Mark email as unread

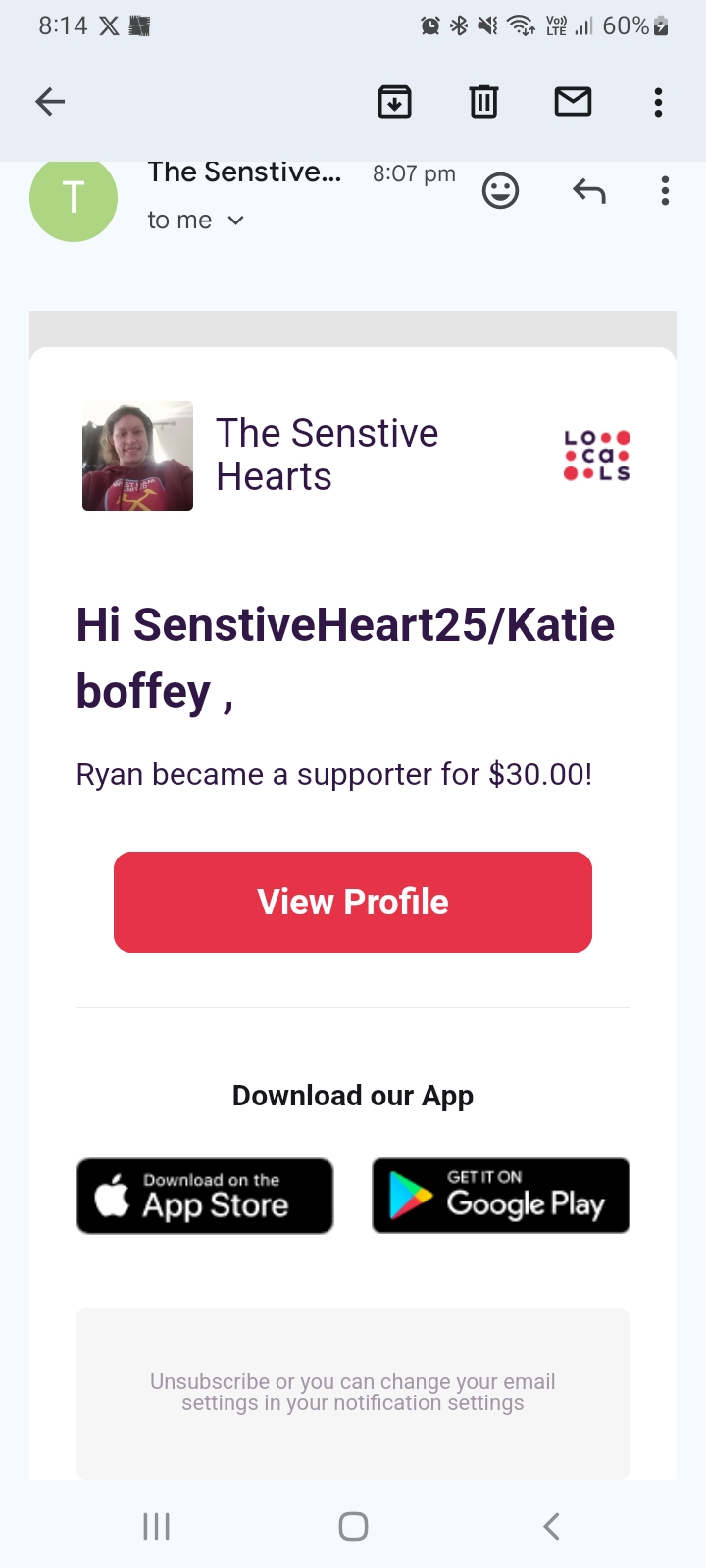click(x=573, y=101)
